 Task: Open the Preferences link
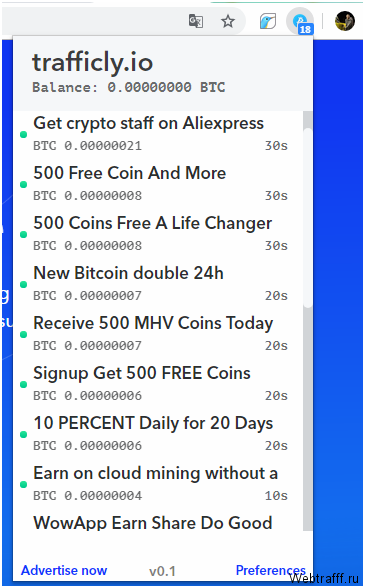tap(270, 570)
